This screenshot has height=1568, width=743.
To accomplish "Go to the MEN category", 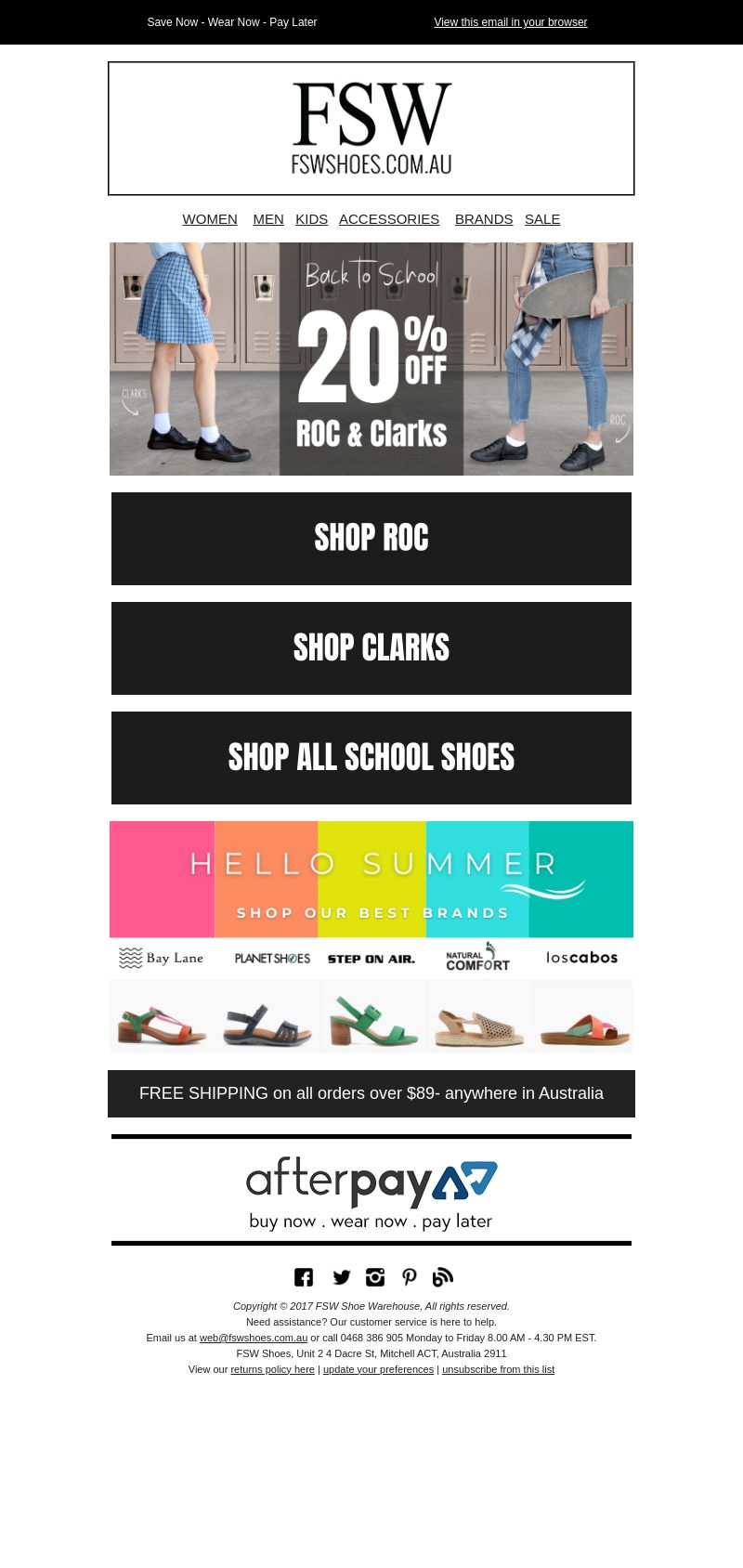I will tap(268, 219).
